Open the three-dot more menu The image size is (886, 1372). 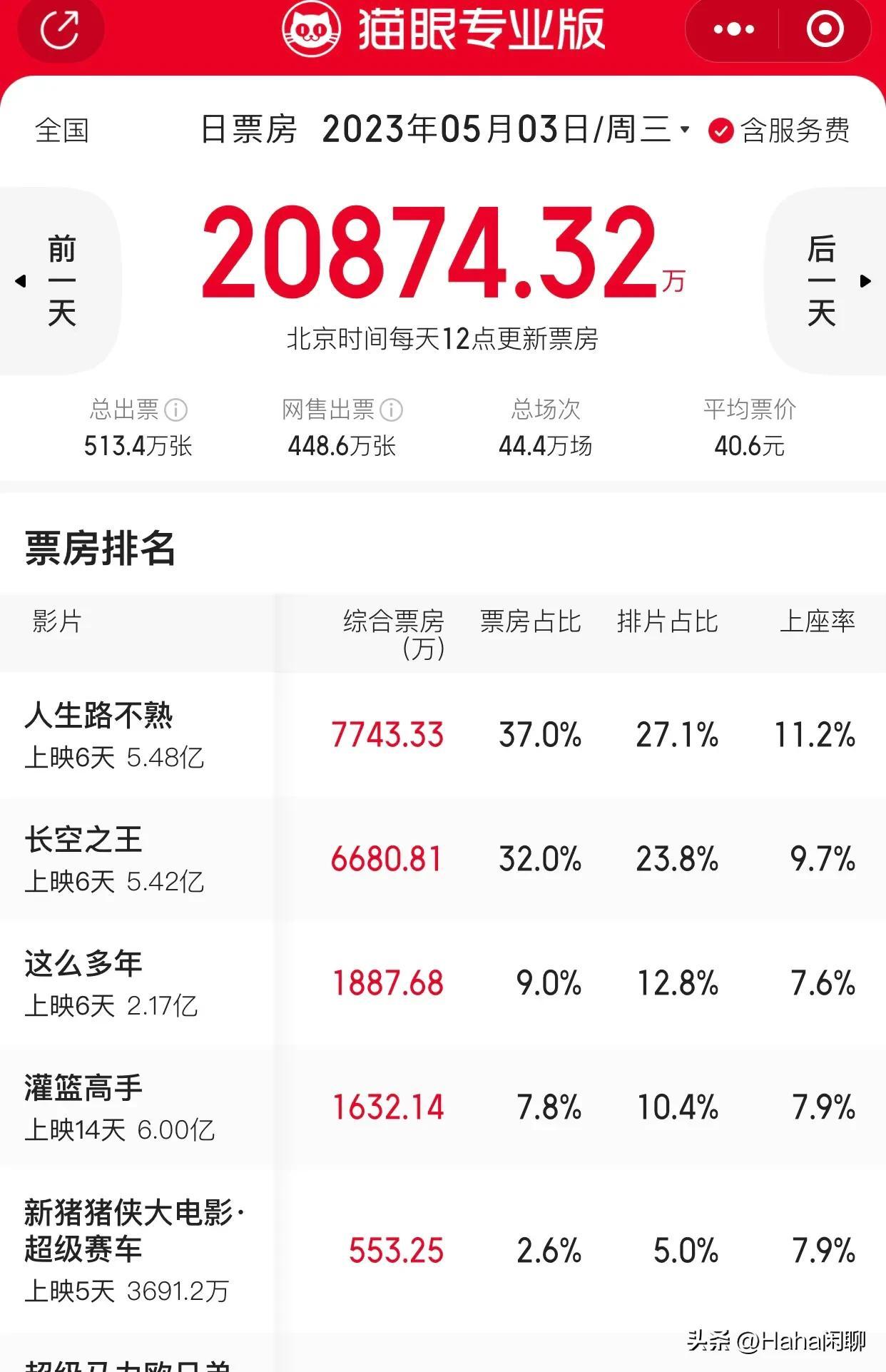click(x=733, y=29)
